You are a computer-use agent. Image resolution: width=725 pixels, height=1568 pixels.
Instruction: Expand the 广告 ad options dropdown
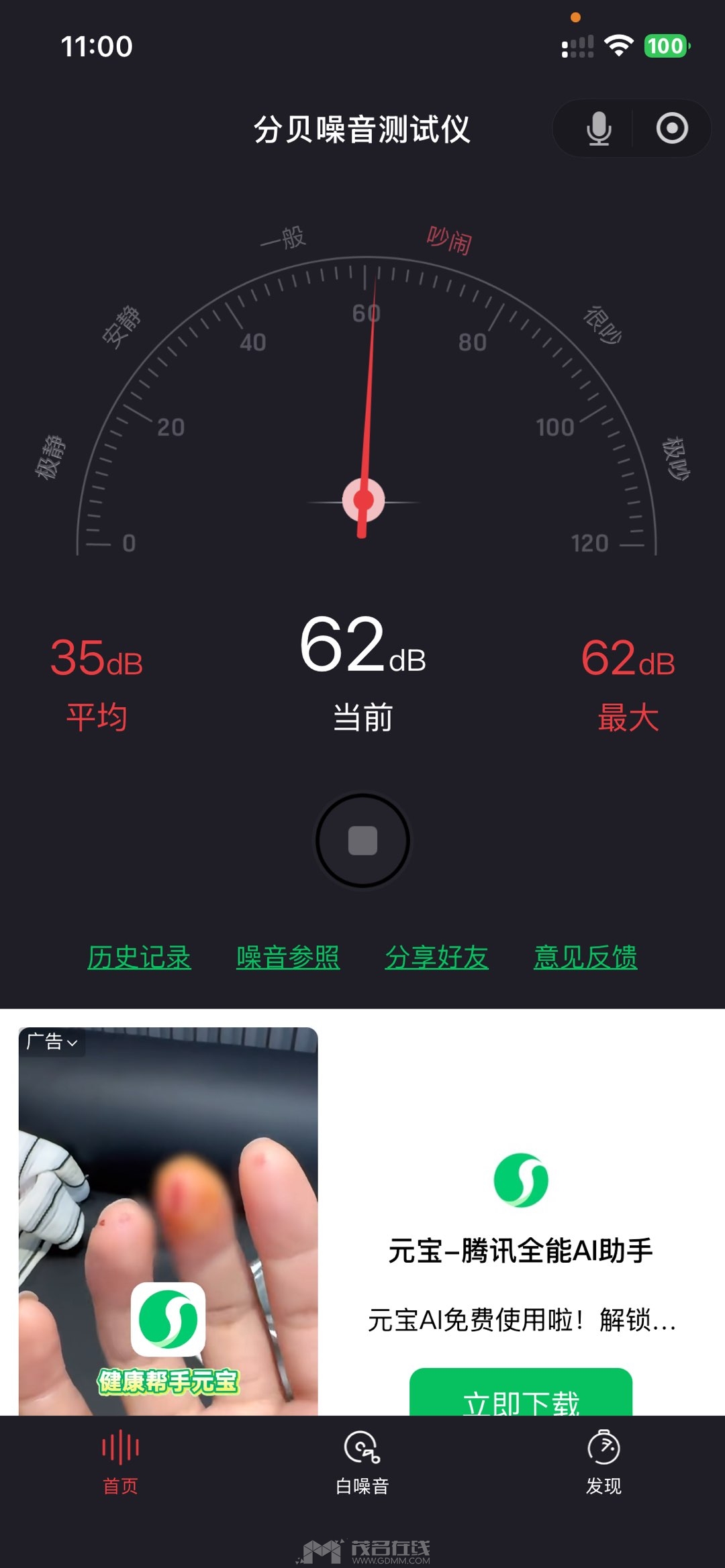click(x=52, y=1042)
